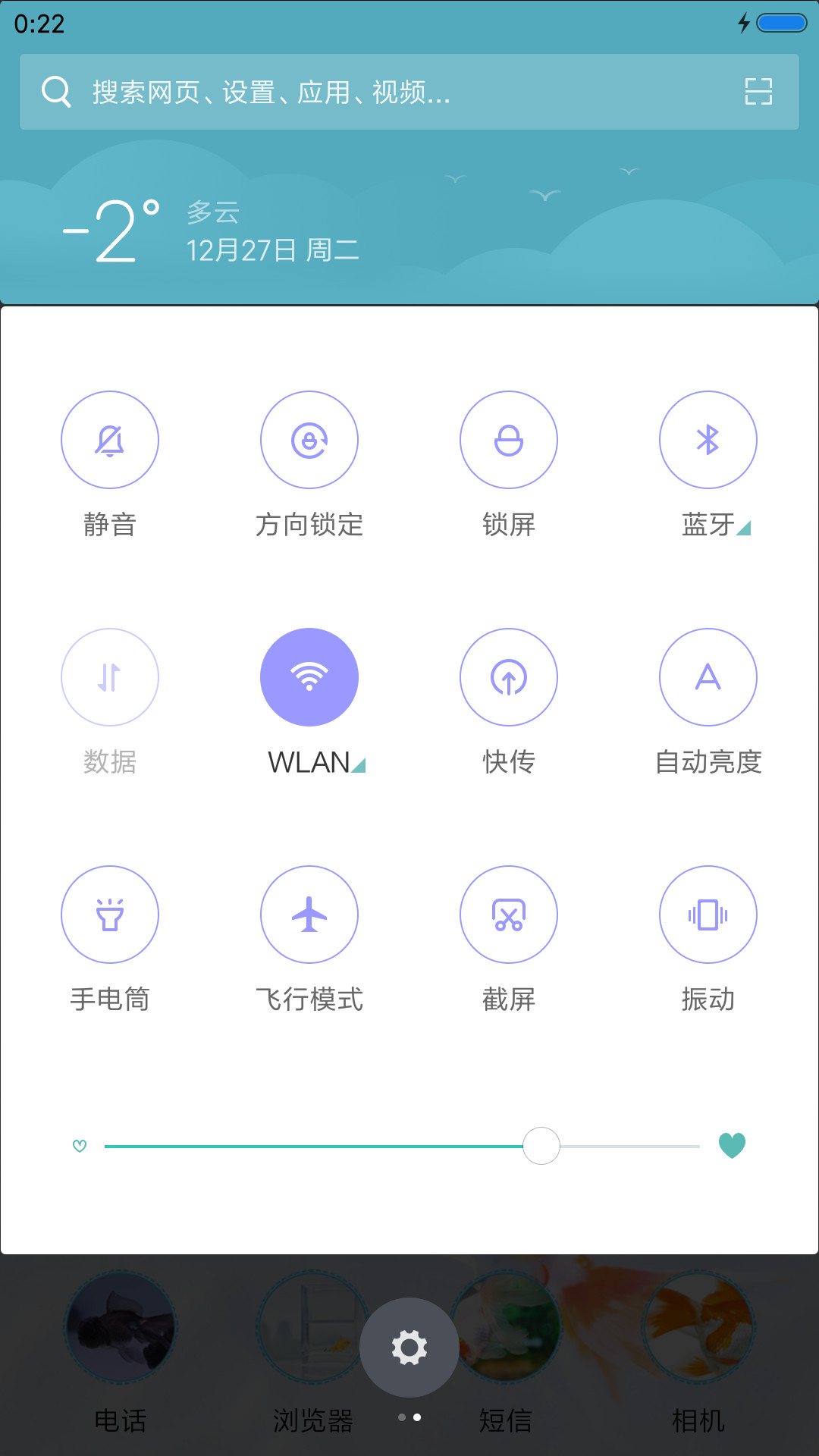Viewport: 819px width, 1456px height.
Task: Tap the lock screen (锁屏) button
Action: 509,440
